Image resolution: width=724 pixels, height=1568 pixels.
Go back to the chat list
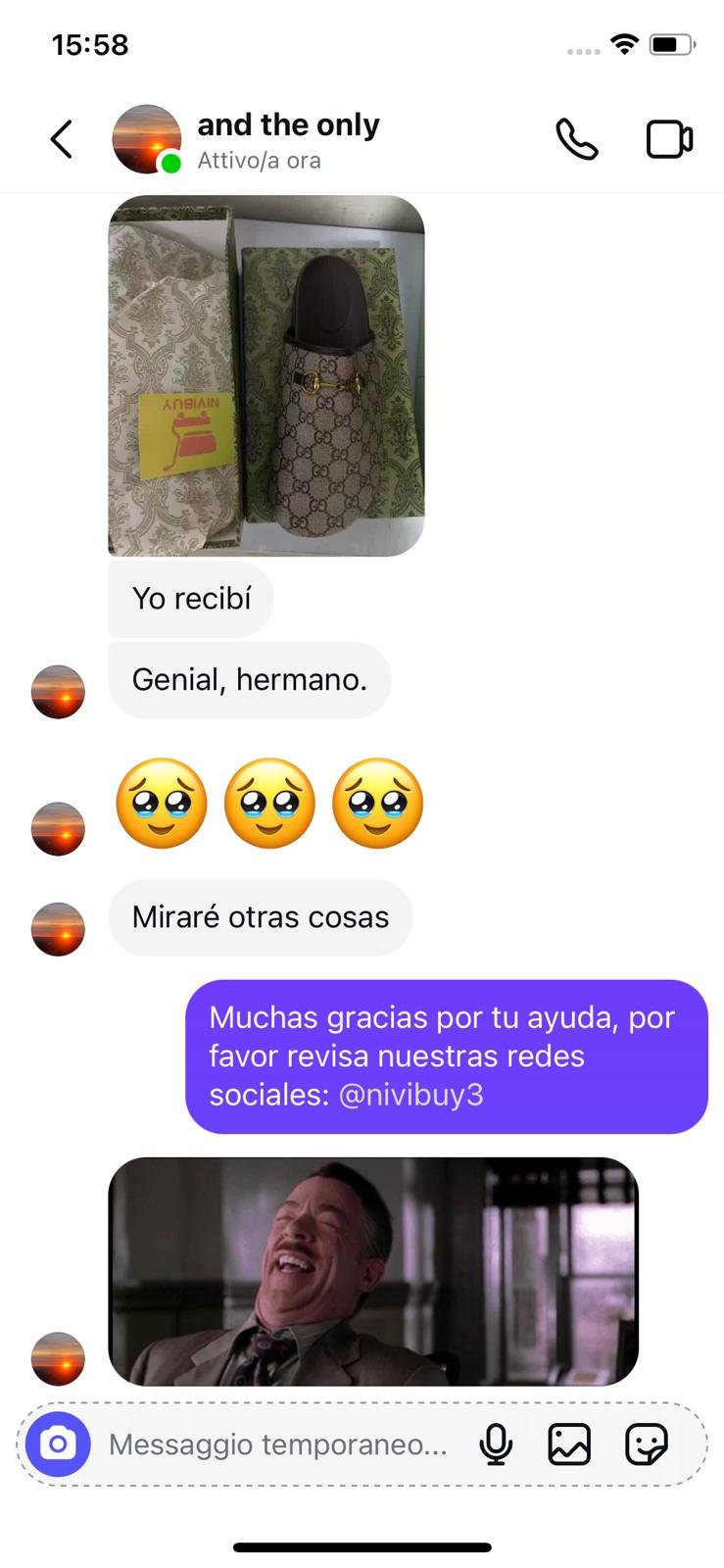(x=62, y=139)
